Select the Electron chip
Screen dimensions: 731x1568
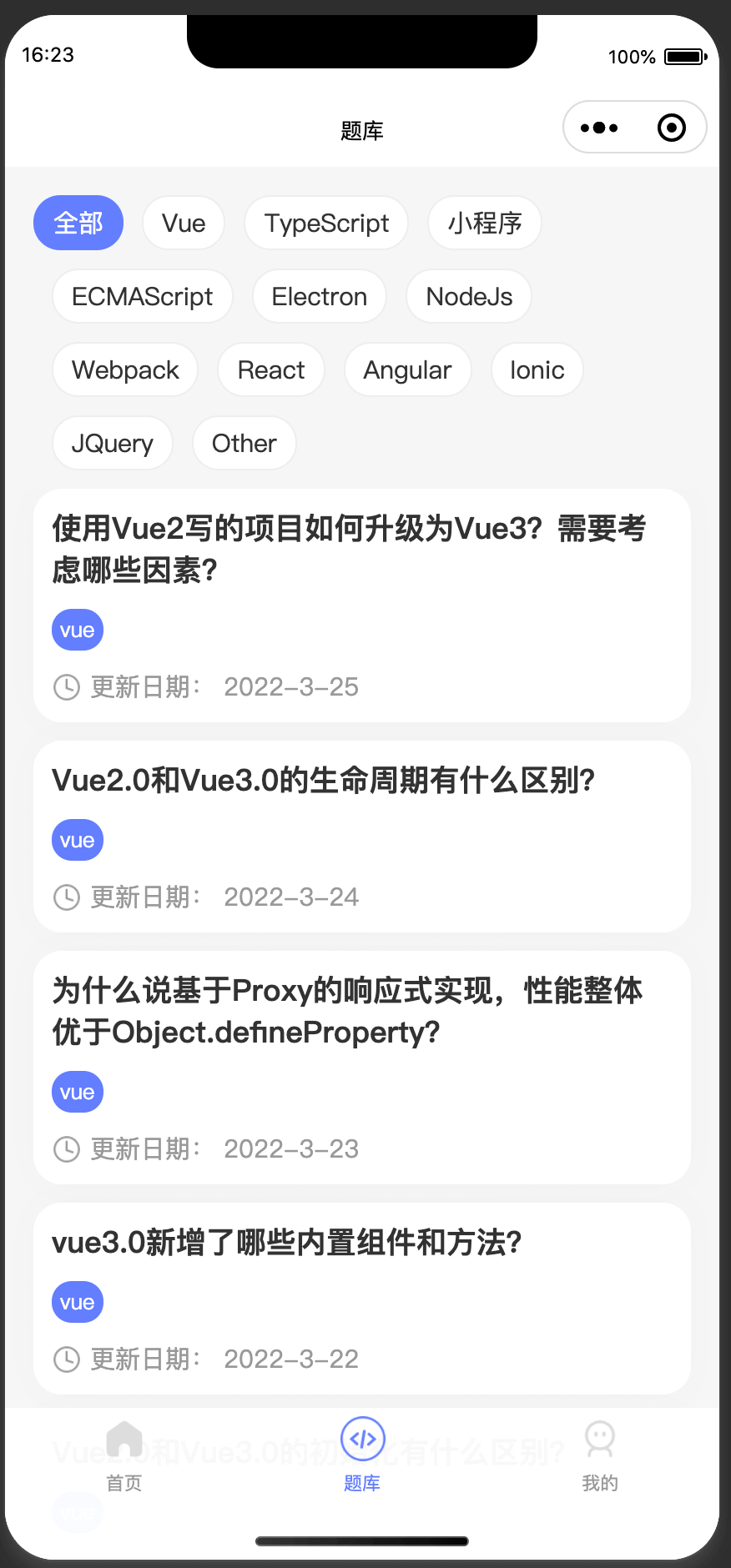[320, 296]
